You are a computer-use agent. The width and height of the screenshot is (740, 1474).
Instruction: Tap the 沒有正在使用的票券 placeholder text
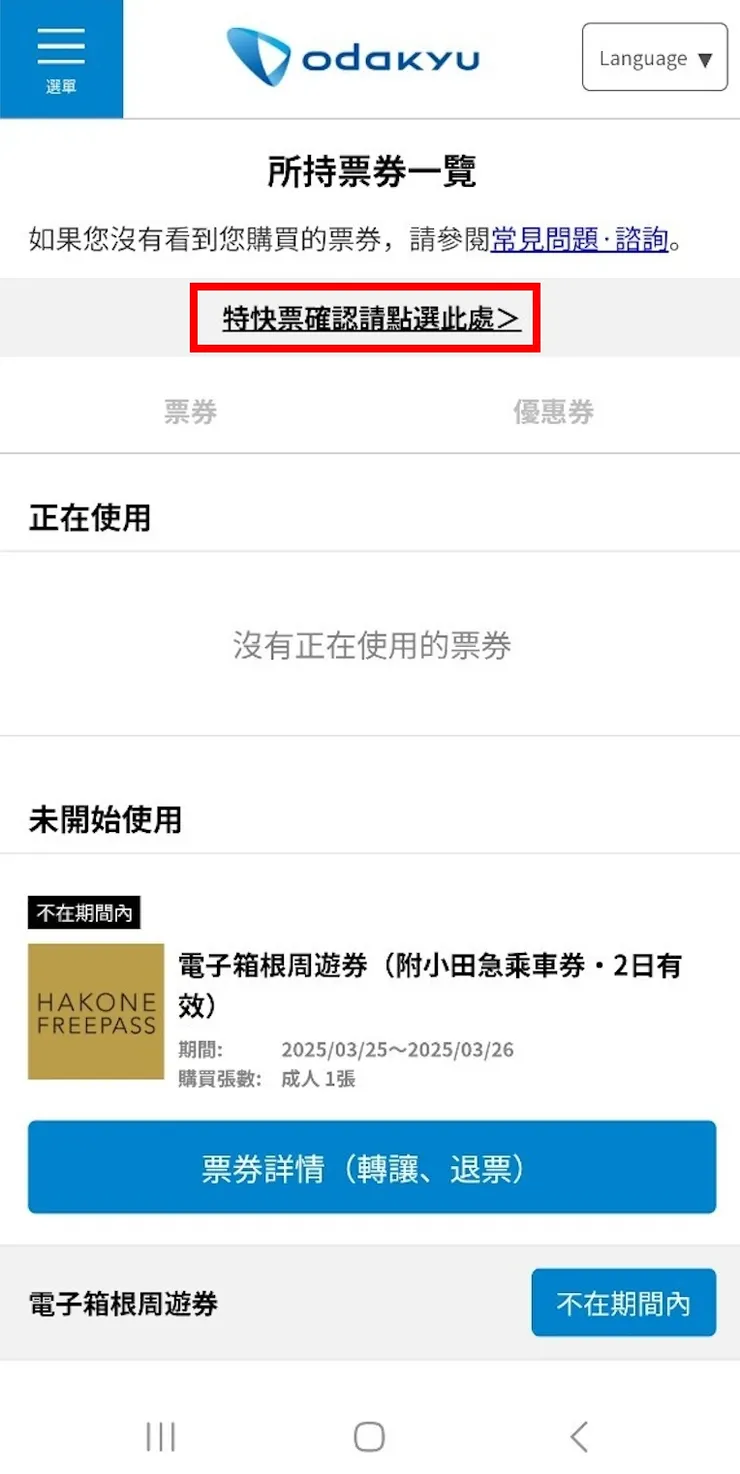coord(370,646)
